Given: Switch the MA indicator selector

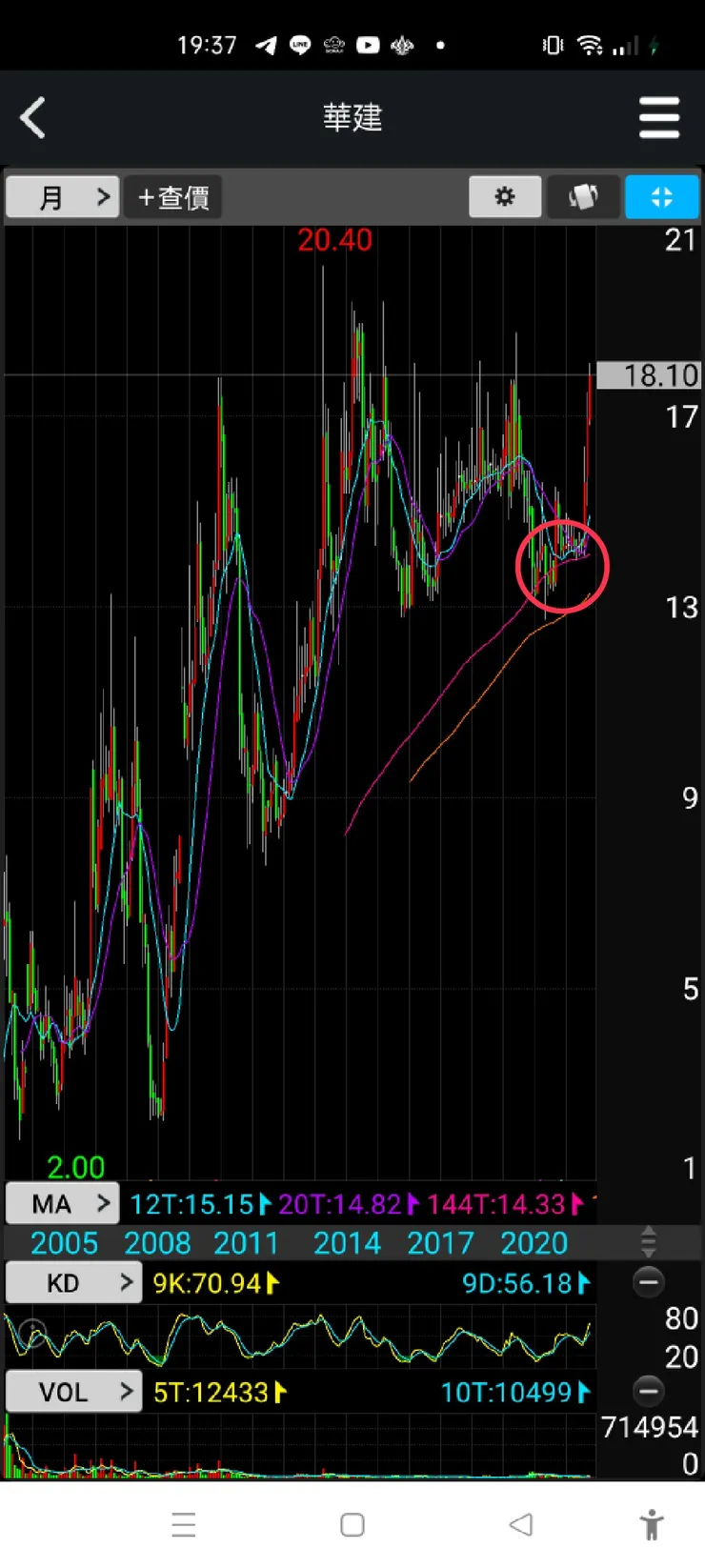Looking at the screenshot, I should pyautogui.click(x=63, y=1204).
